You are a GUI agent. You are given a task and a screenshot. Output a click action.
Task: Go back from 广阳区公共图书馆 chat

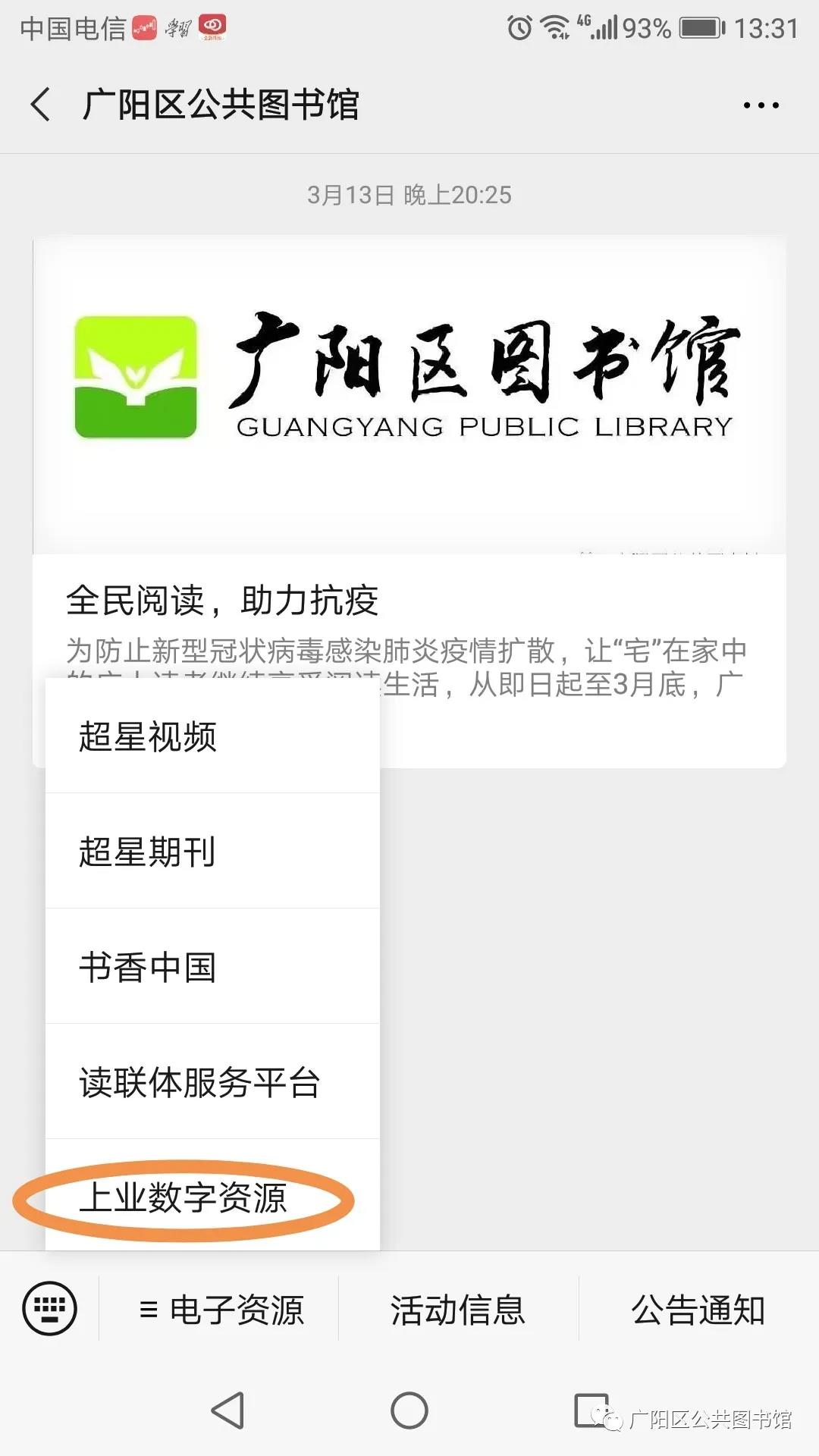[x=41, y=104]
